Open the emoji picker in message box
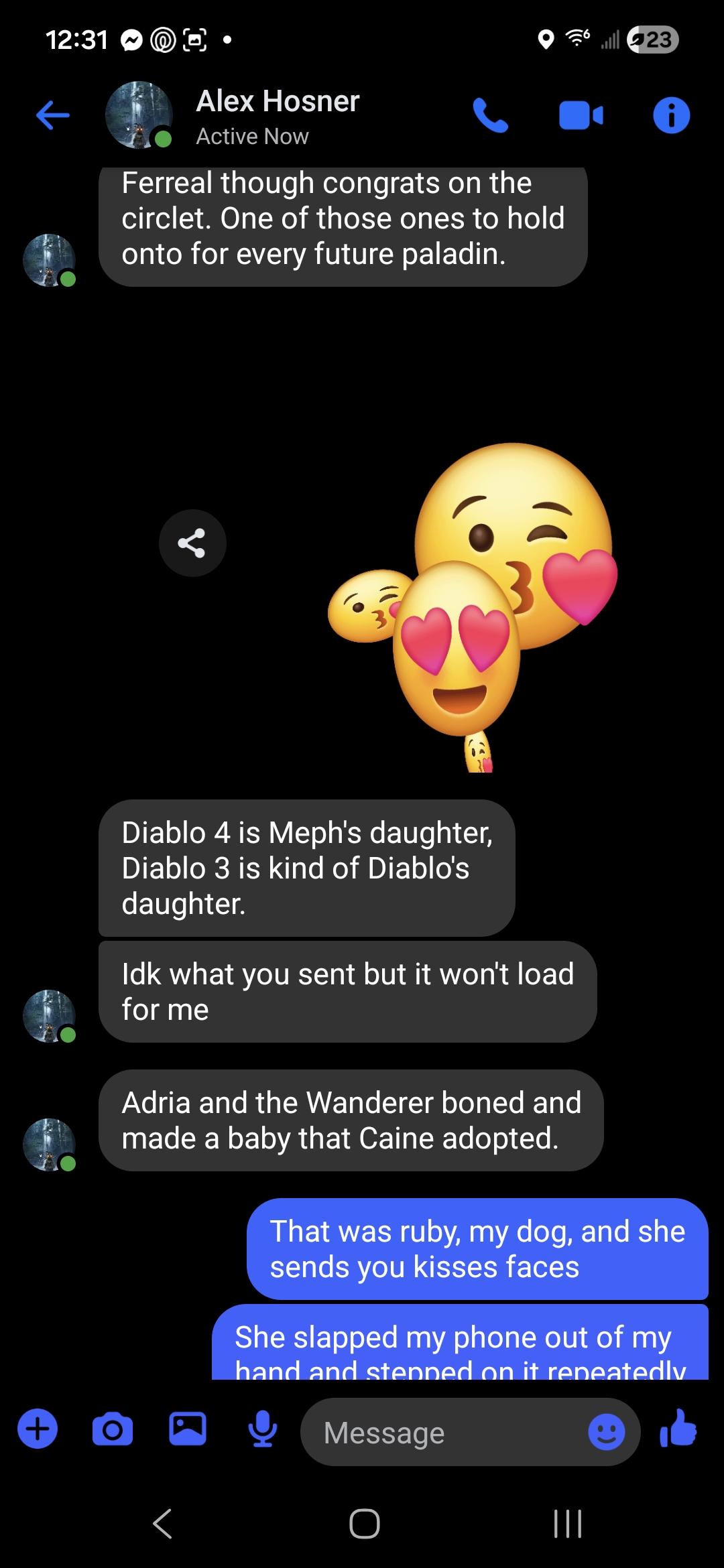The width and height of the screenshot is (724, 1568). [x=606, y=1432]
